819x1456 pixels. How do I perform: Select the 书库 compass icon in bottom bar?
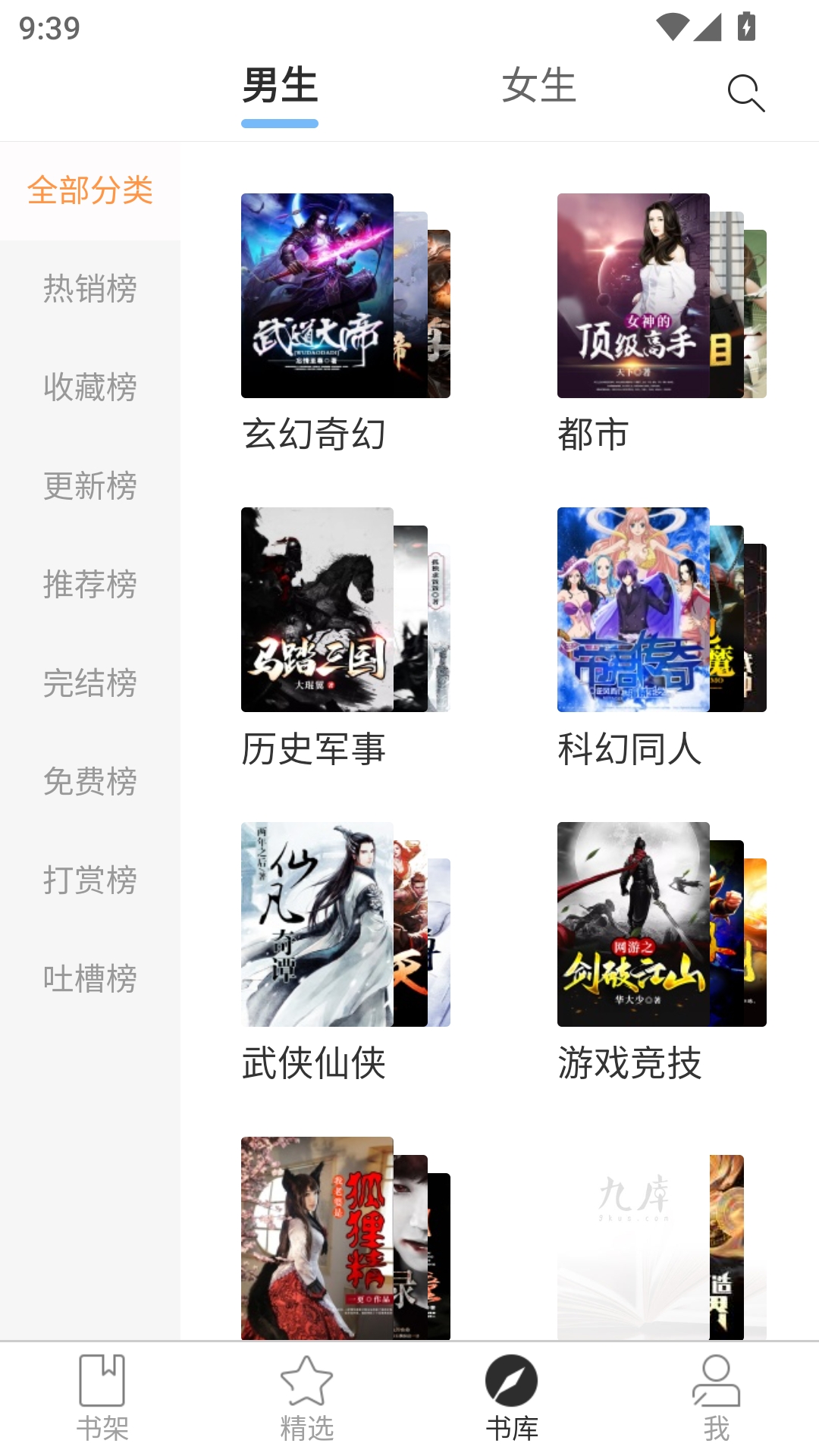coord(512,1401)
